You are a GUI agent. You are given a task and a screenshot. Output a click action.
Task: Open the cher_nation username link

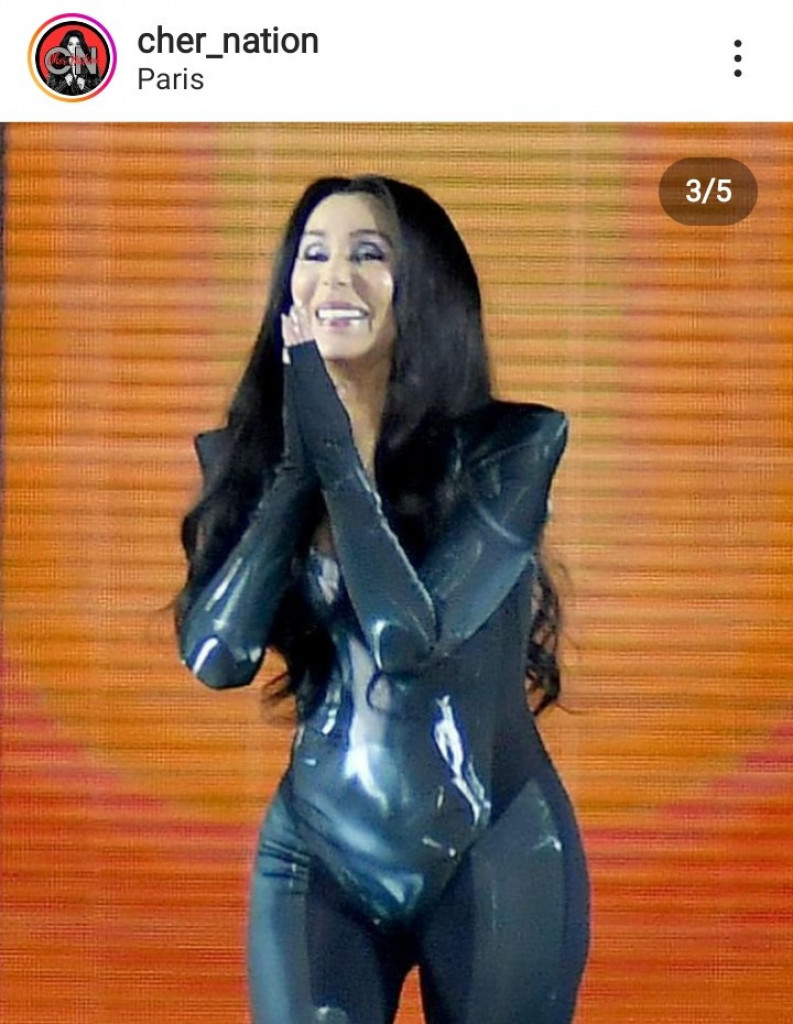[x=227, y=41]
